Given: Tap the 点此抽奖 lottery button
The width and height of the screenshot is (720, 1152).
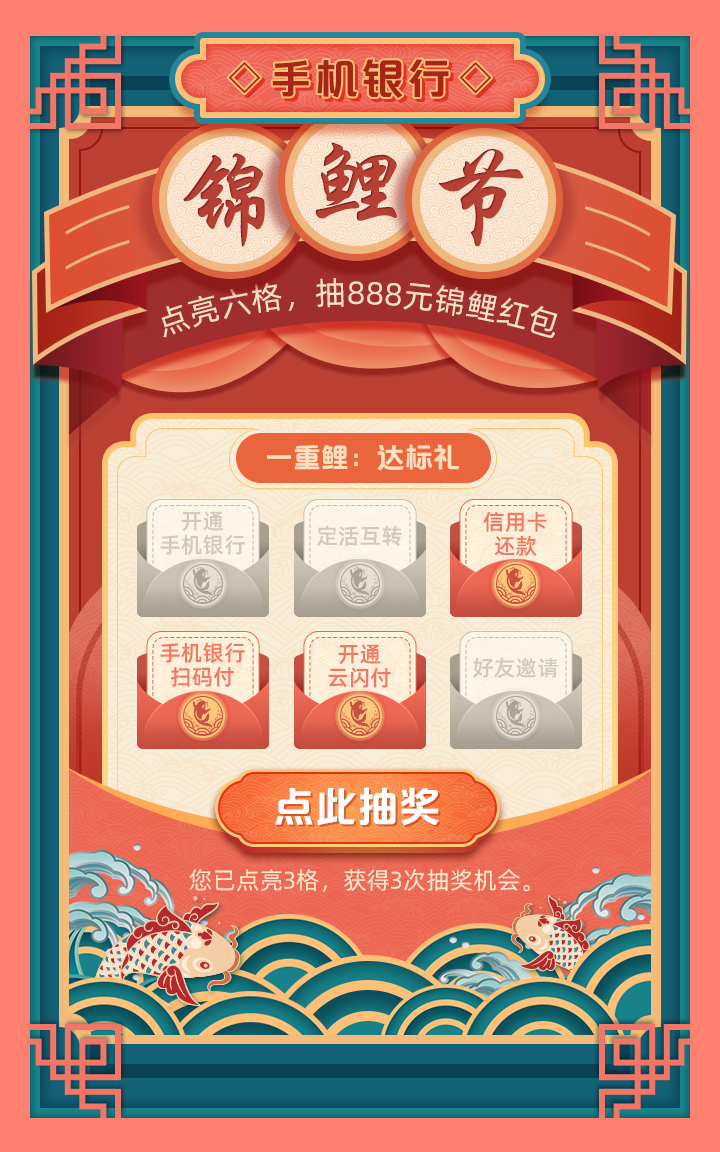Looking at the screenshot, I should coord(358,808).
